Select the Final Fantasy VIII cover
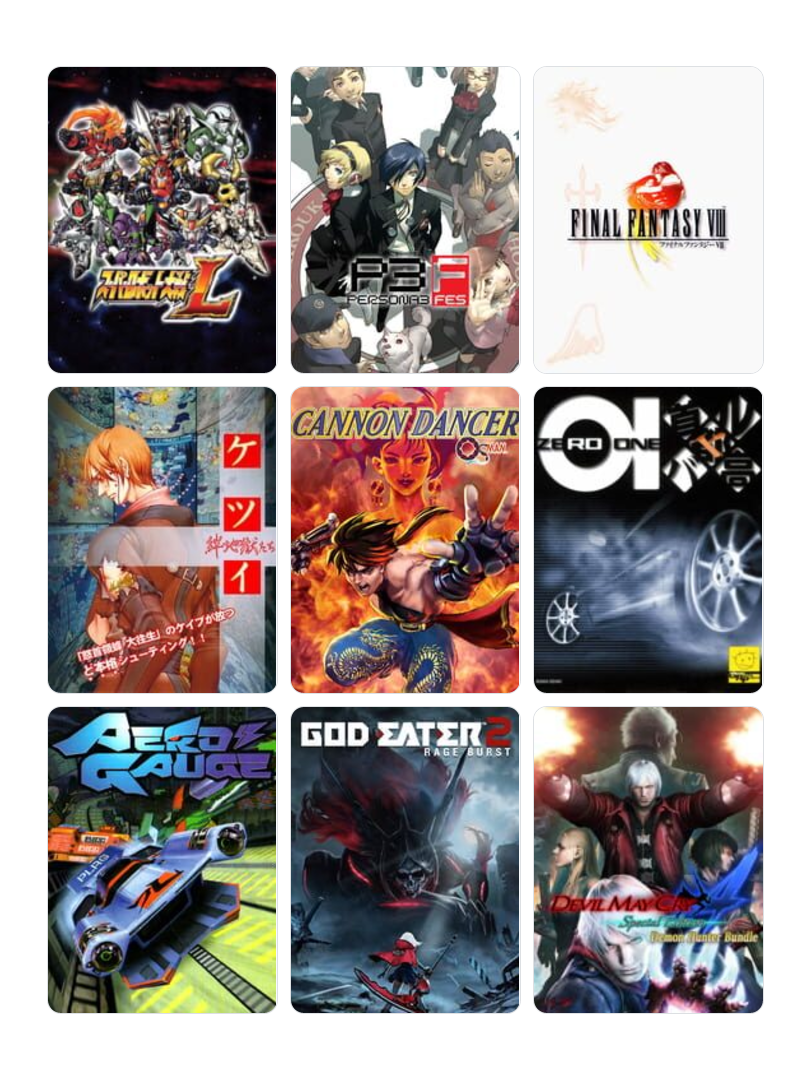Screen dimensions: 810x1080 [648, 220]
